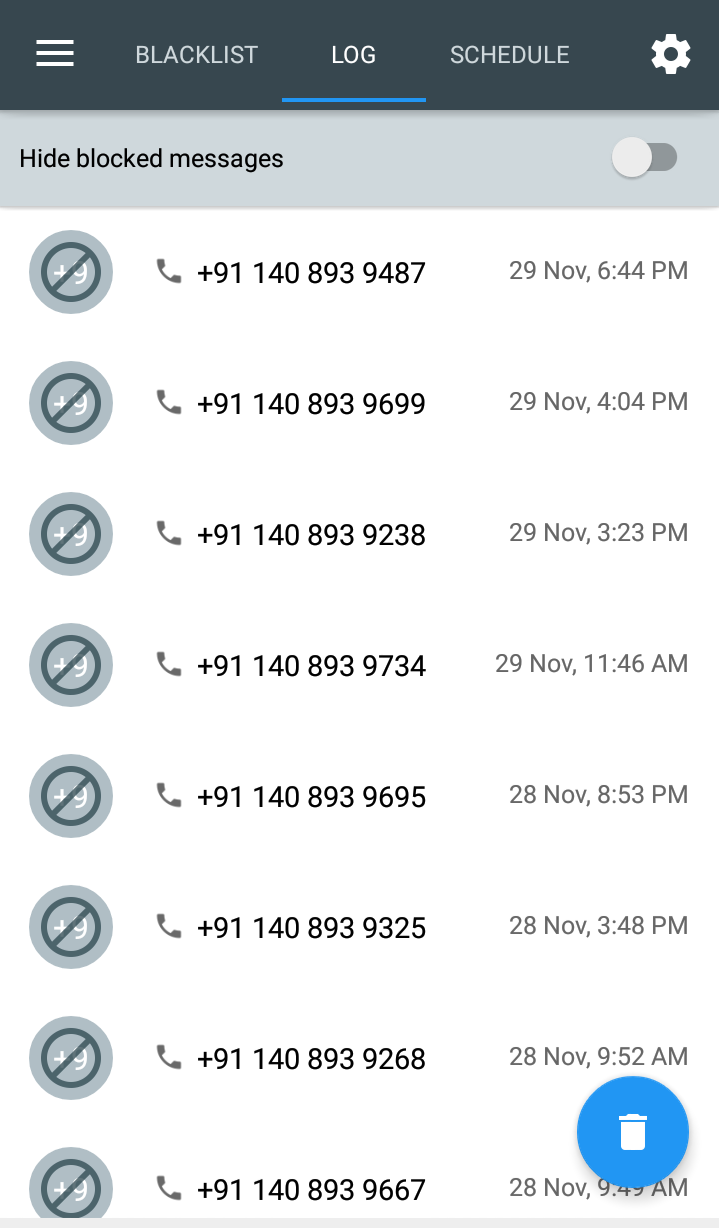The height and width of the screenshot is (1228, 719).
Task: Select the Log tab
Action: (354, 55)
